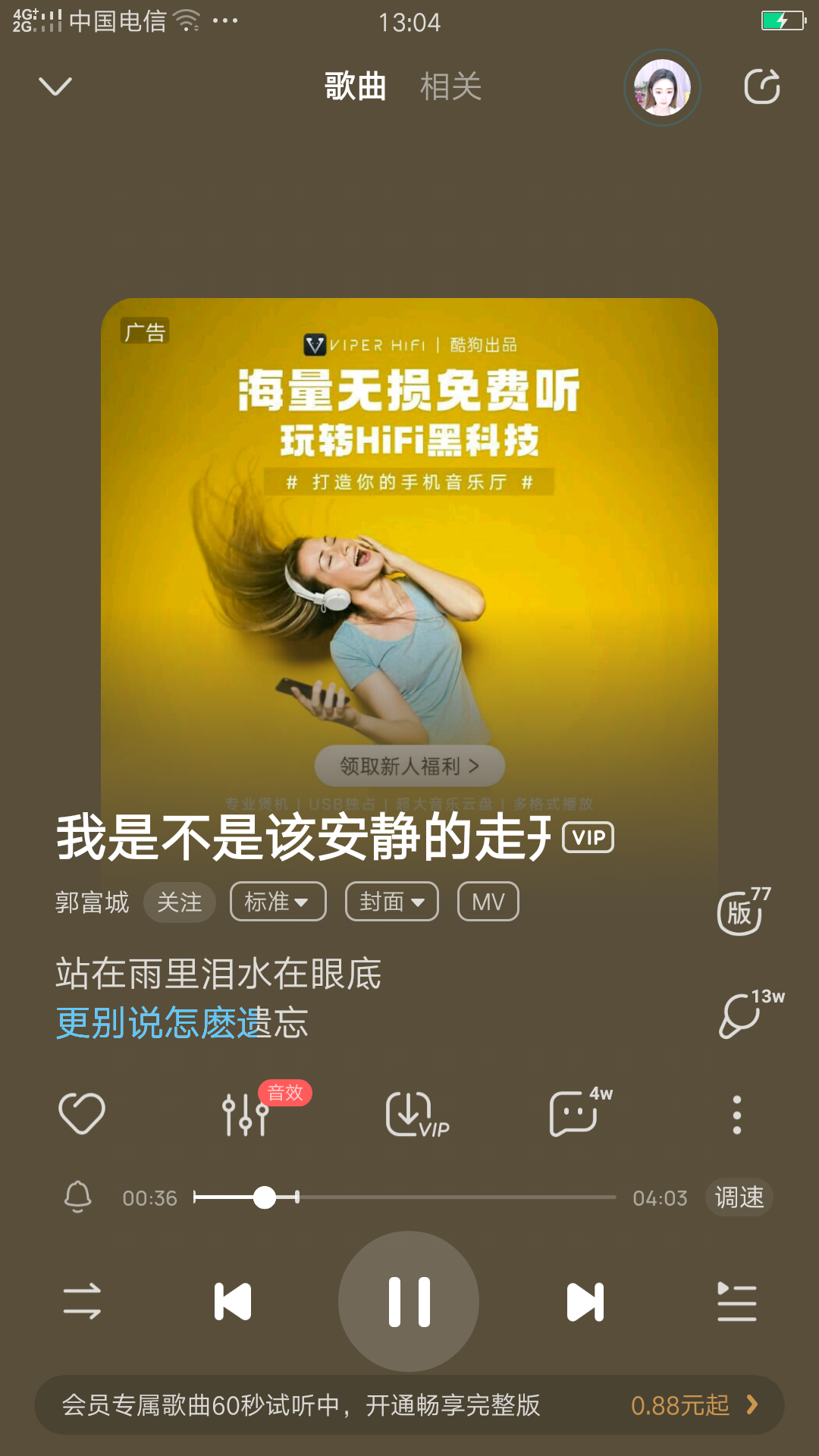The width and height of the screenshot is (819, 1456).
Task: Open the sing-along icon showing 13w
Action: (741, 1015)
